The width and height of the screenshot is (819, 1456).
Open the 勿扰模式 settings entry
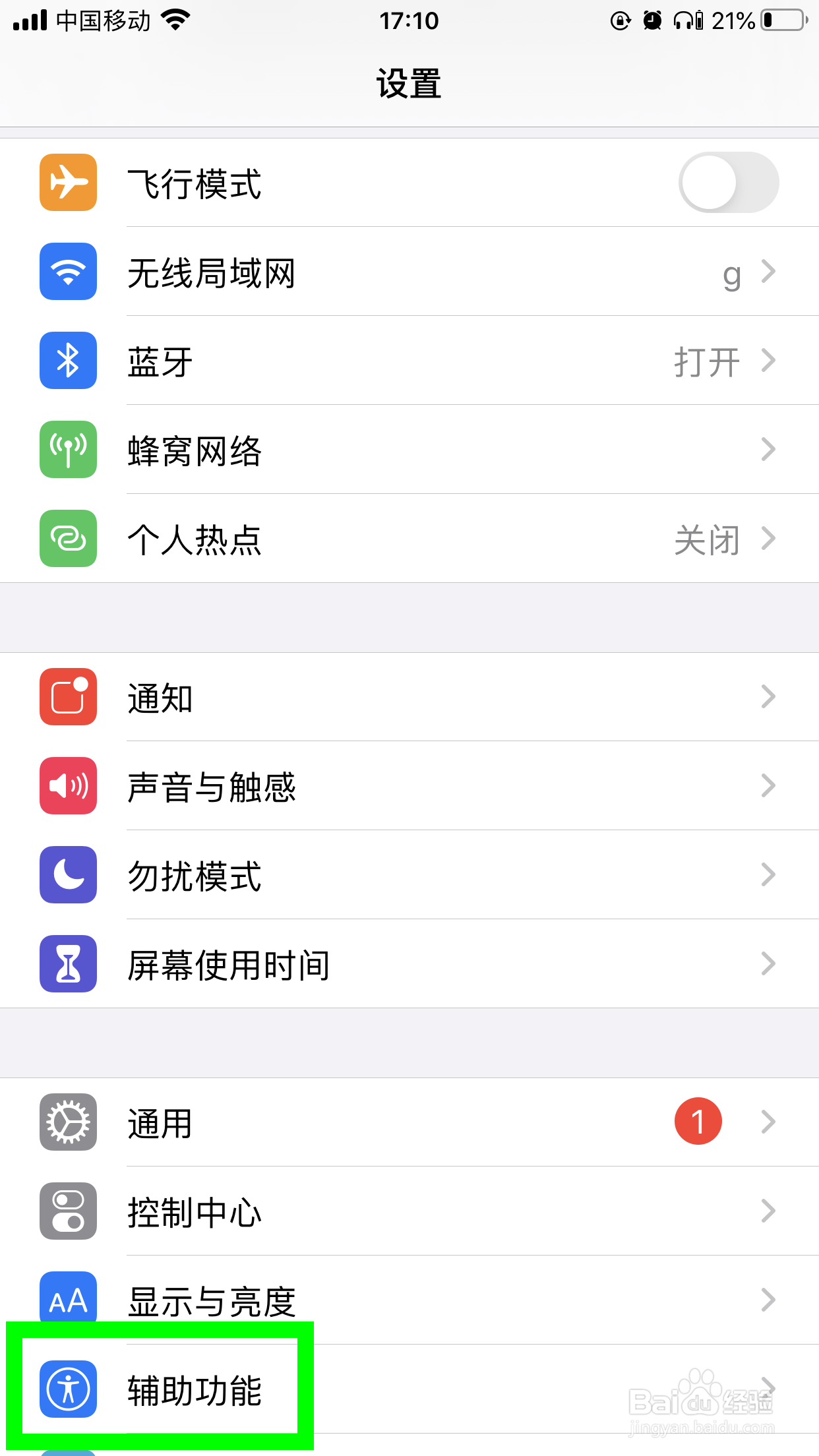[x=409, y=875]
